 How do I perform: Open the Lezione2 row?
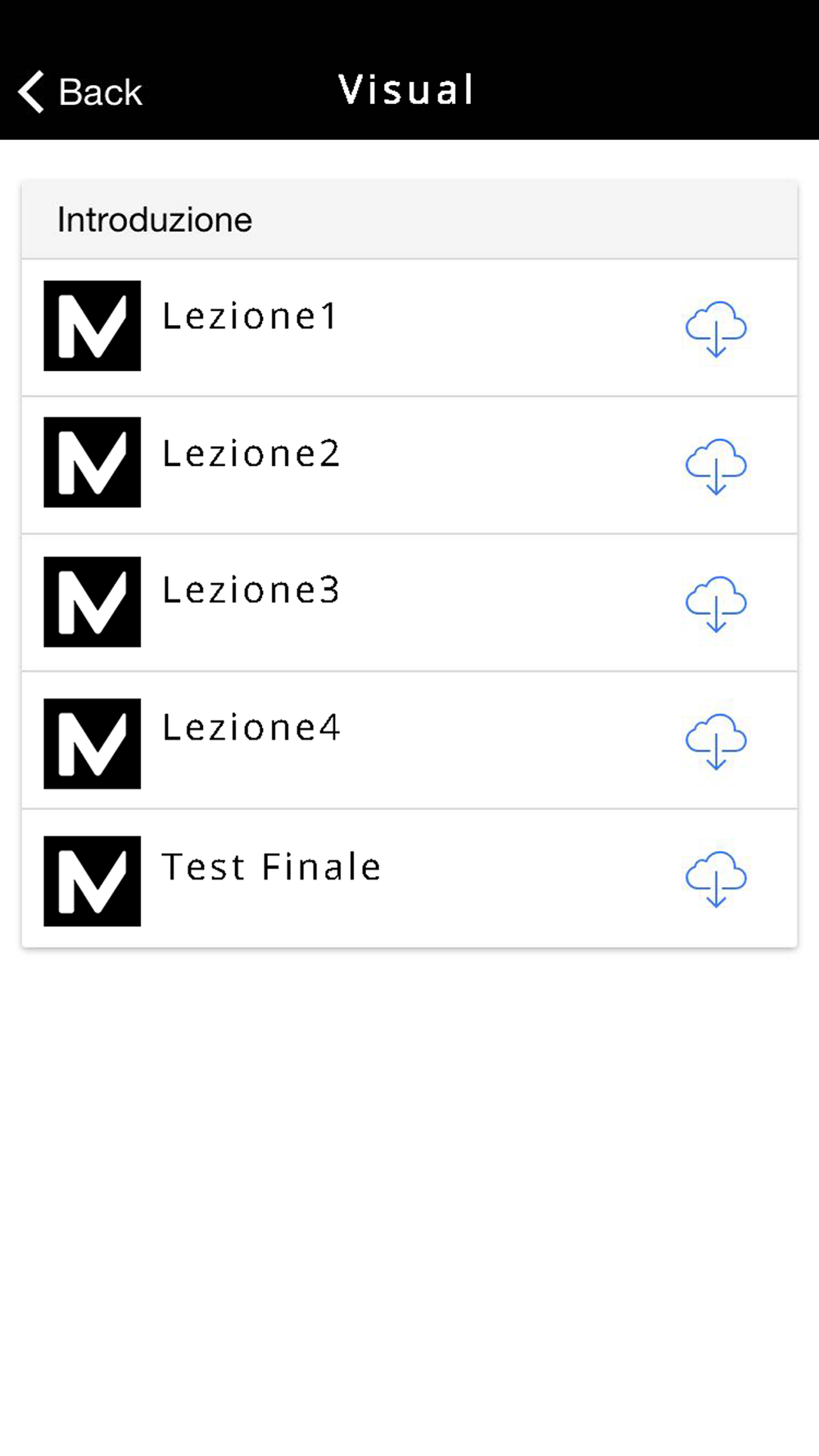click(409, 465)
